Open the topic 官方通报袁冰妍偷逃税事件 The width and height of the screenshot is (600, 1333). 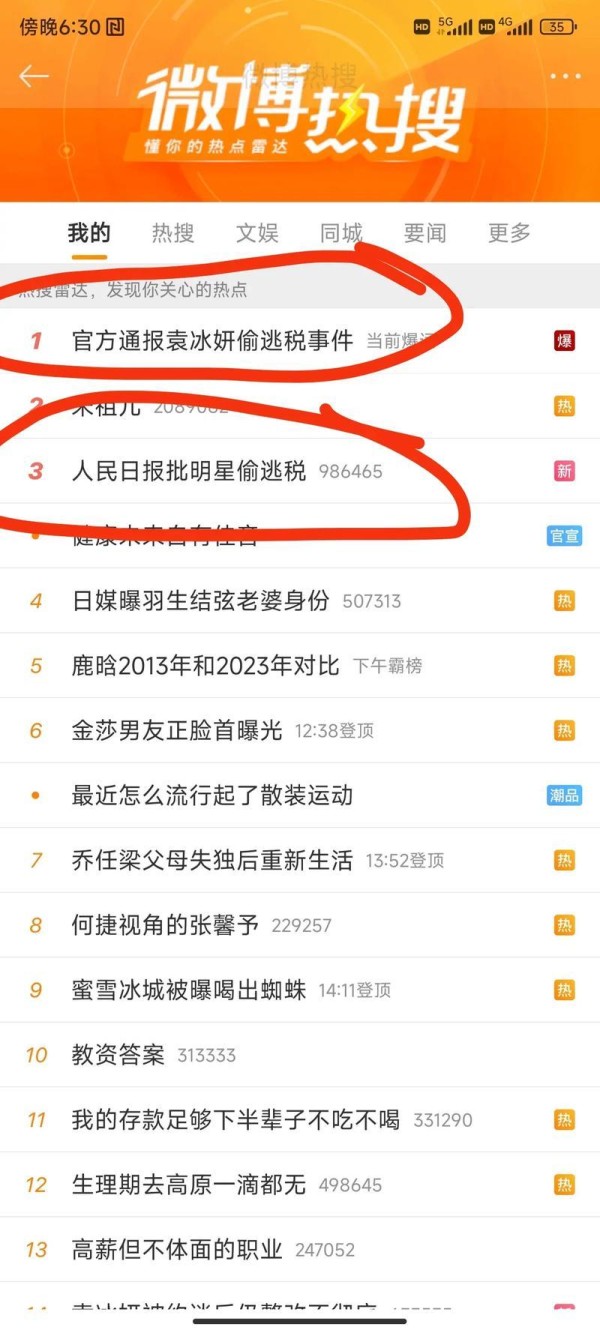coord(213,341)
